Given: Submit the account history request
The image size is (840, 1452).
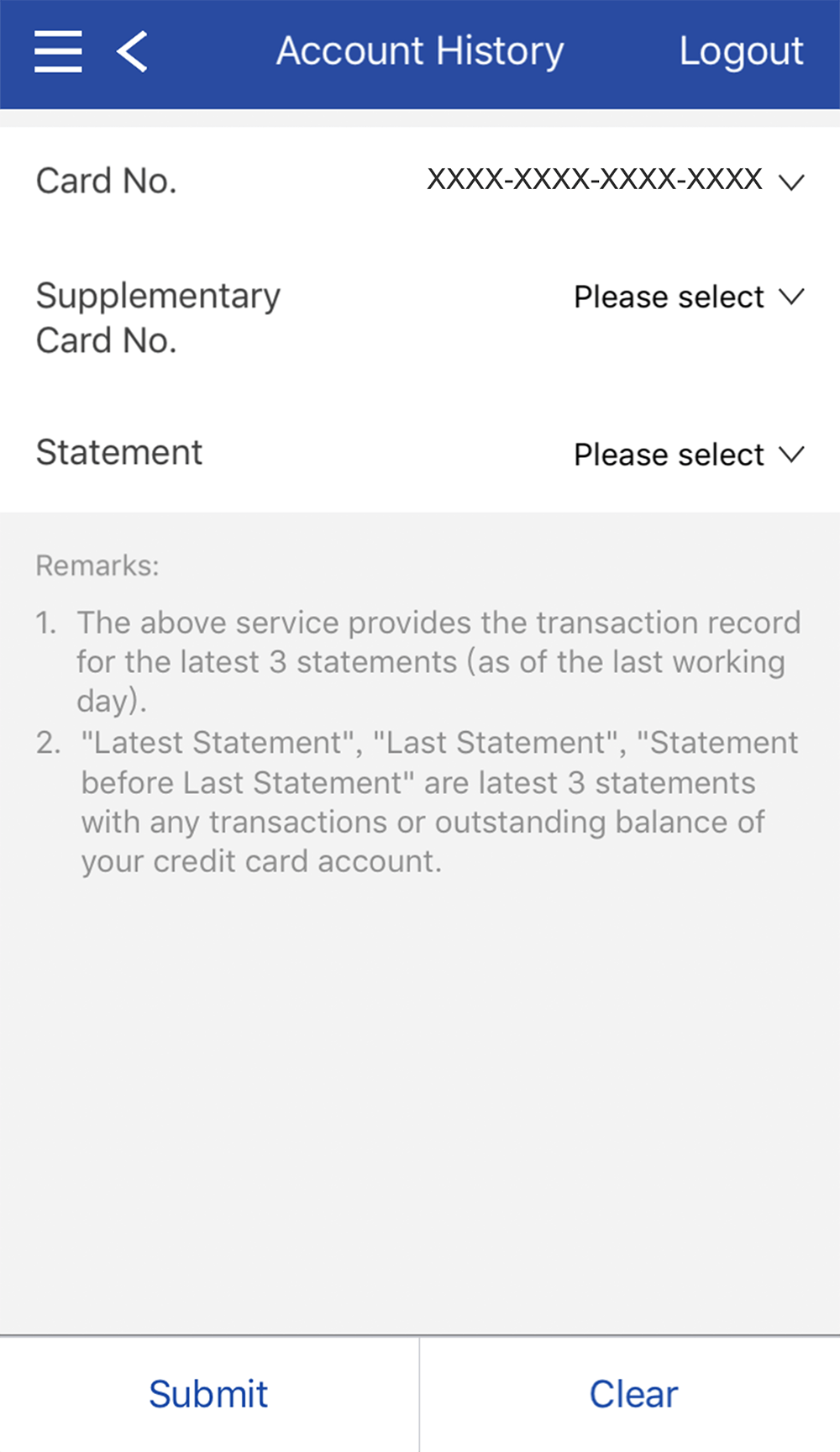Looking at the screenshot, I should (x=208, y=1394).
